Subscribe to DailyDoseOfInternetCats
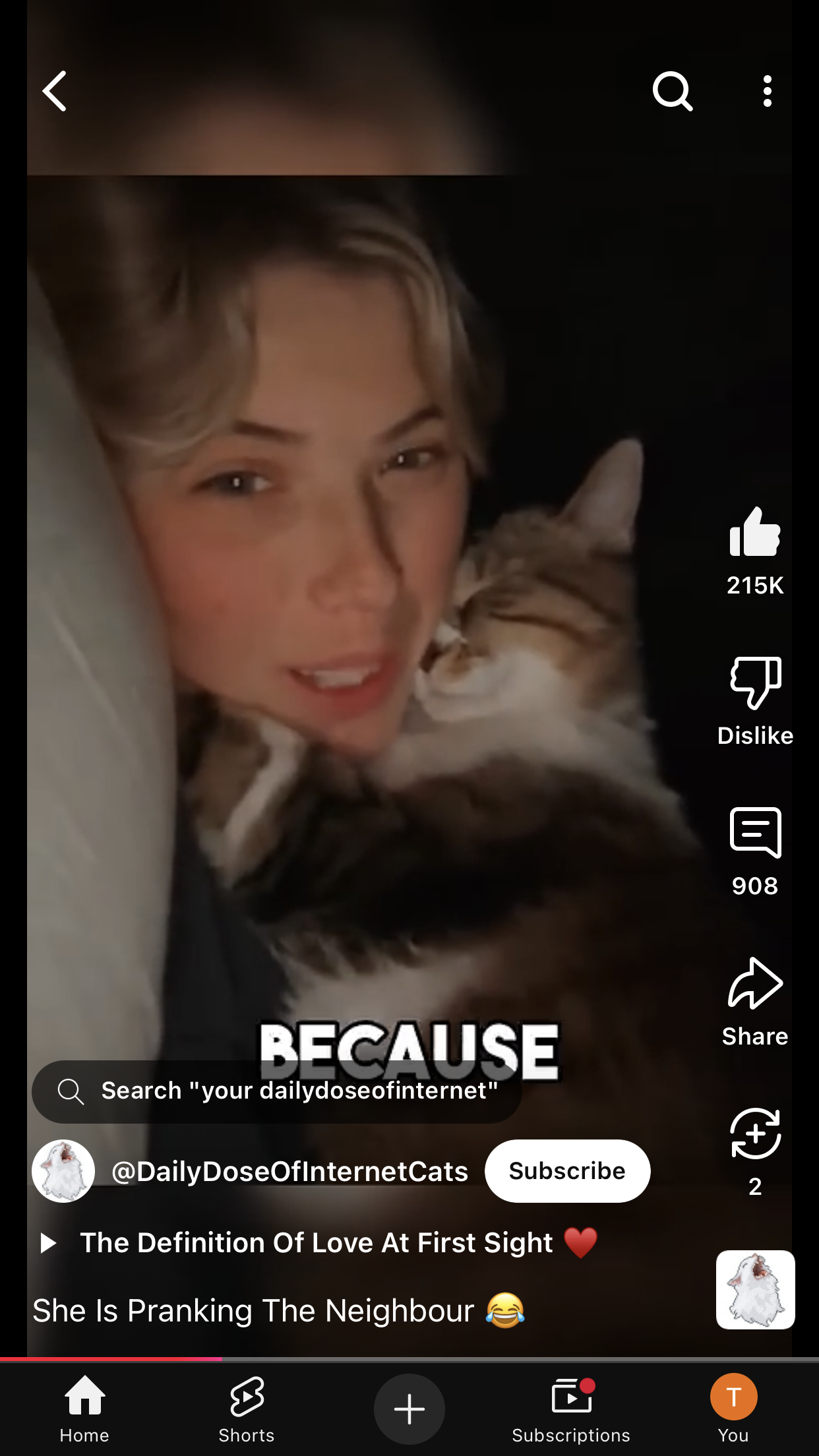This screenshot has width=819, height=1456. tap(567, 1171)
